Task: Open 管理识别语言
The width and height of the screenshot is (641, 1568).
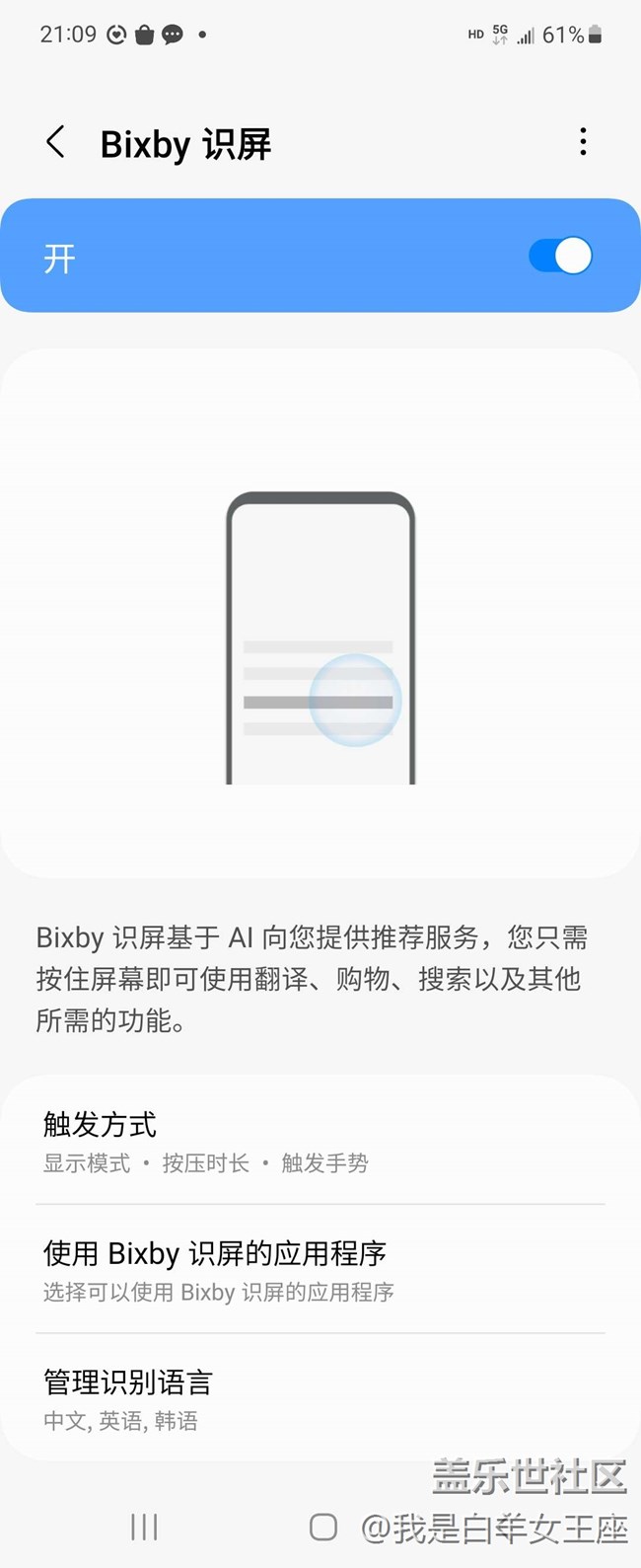Action: tap(320, 1398)
